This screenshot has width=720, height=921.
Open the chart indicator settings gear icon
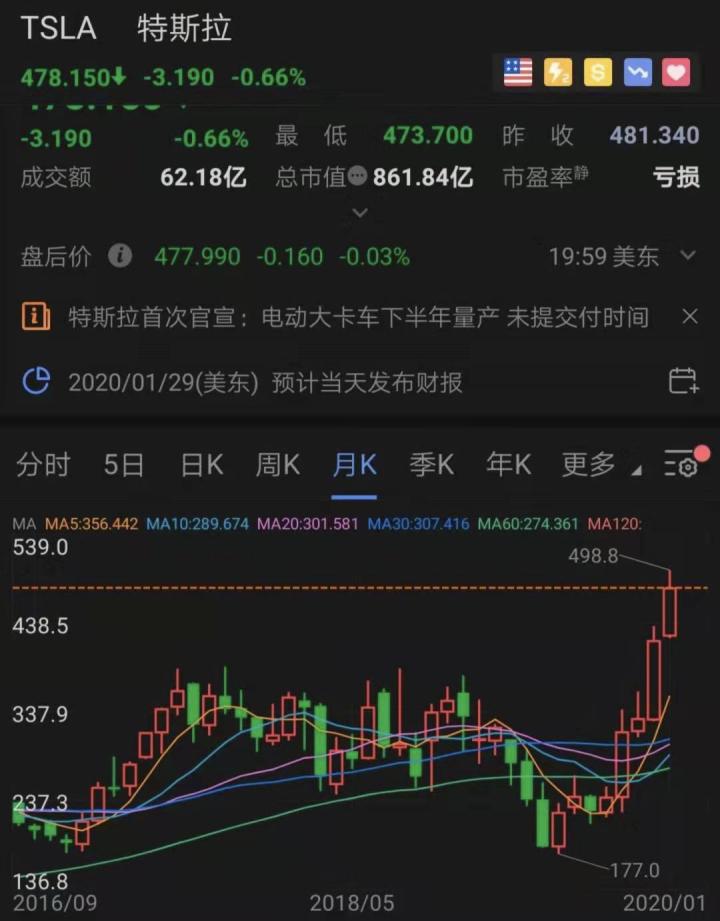pos(683,464)
